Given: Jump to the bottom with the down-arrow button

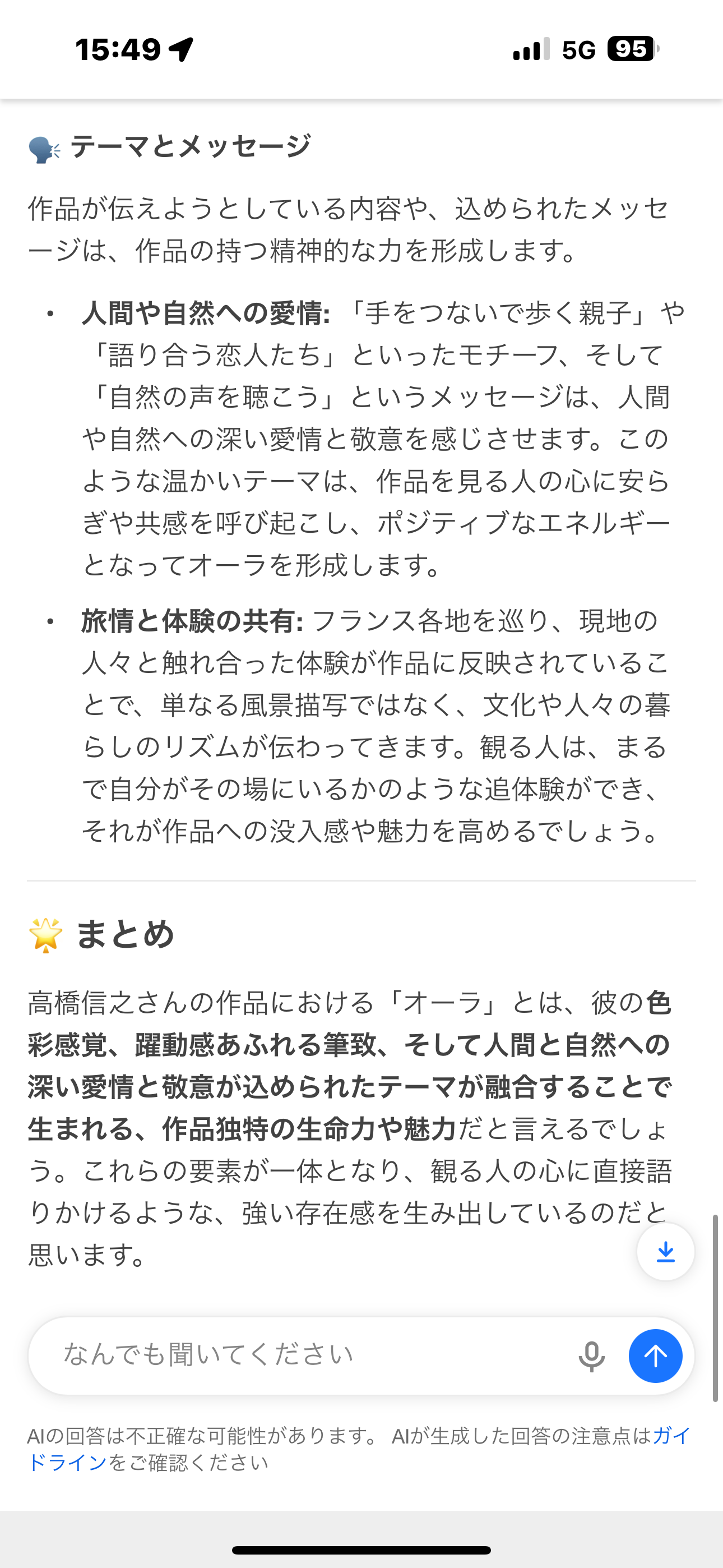Looking at the screenshot, I should [x=665, y=1252].
